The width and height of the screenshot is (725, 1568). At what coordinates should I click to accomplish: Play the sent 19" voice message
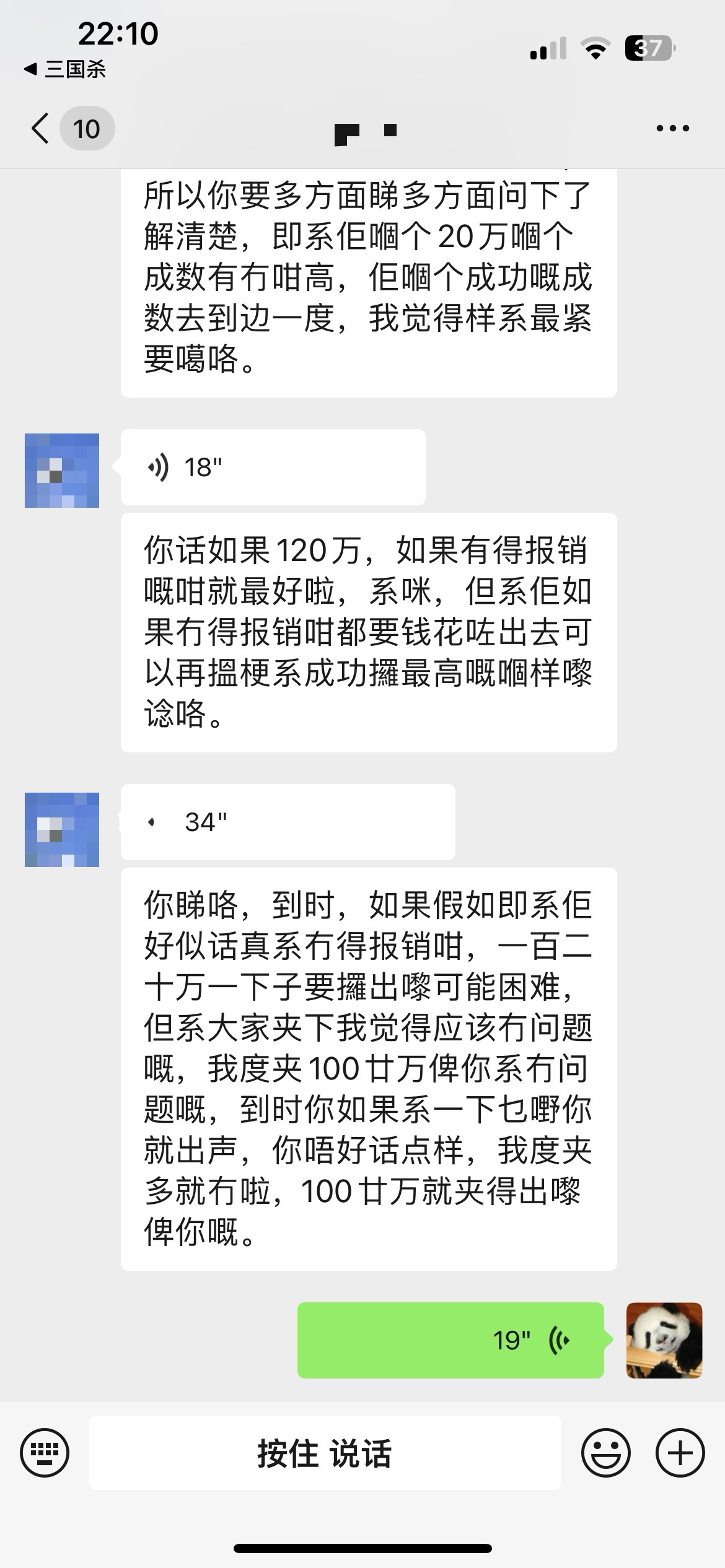(x=450, y=1341)
